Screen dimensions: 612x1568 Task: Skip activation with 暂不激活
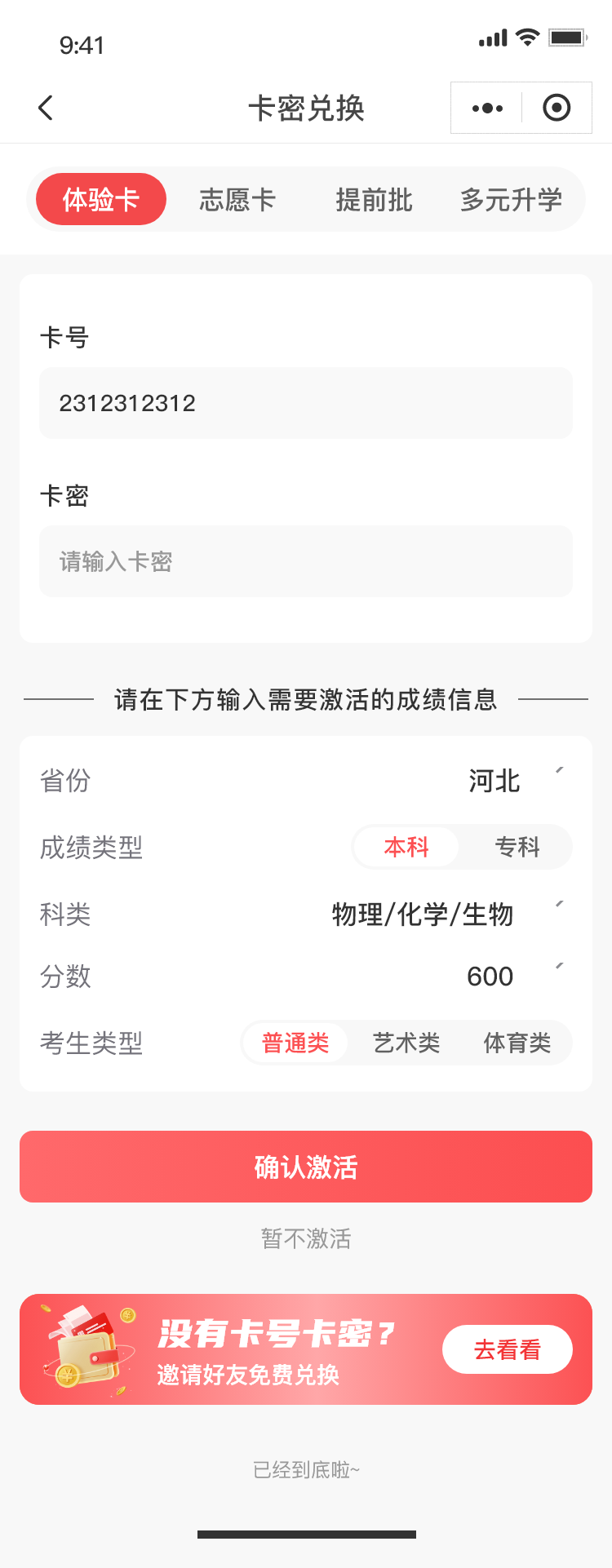[x=306, y=1238]
